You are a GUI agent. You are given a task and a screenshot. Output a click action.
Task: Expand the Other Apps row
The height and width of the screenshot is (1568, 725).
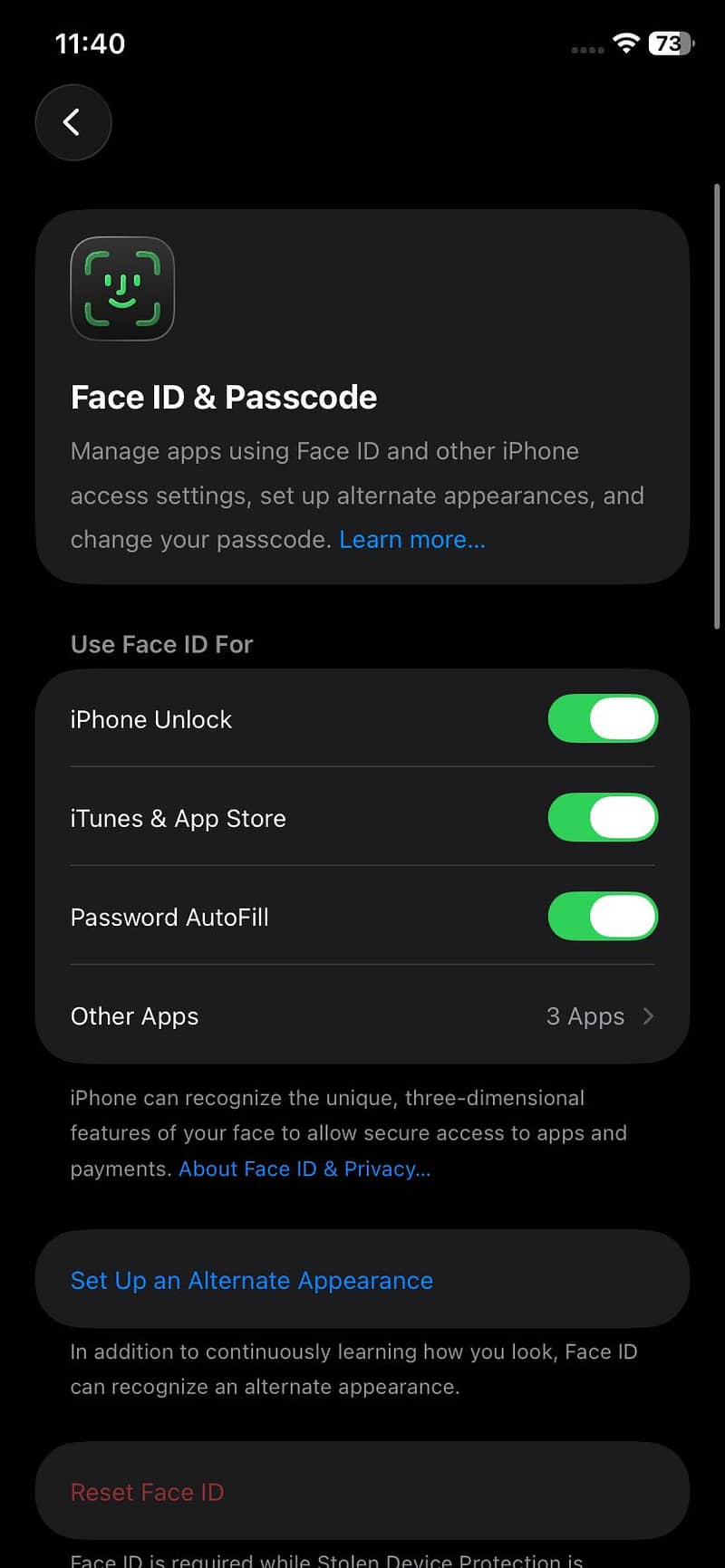362,1015
